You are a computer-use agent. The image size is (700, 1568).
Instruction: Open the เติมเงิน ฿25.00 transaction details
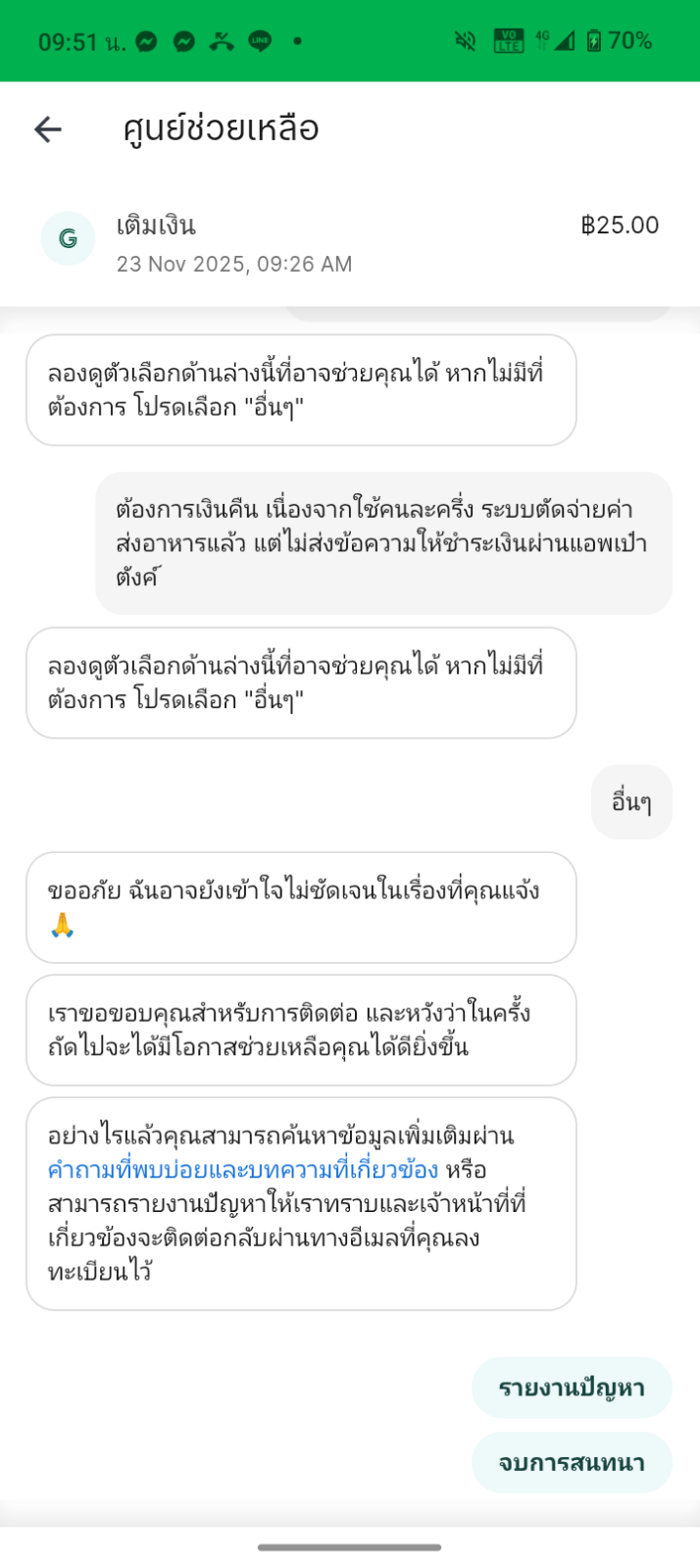(x=350, y=242)
